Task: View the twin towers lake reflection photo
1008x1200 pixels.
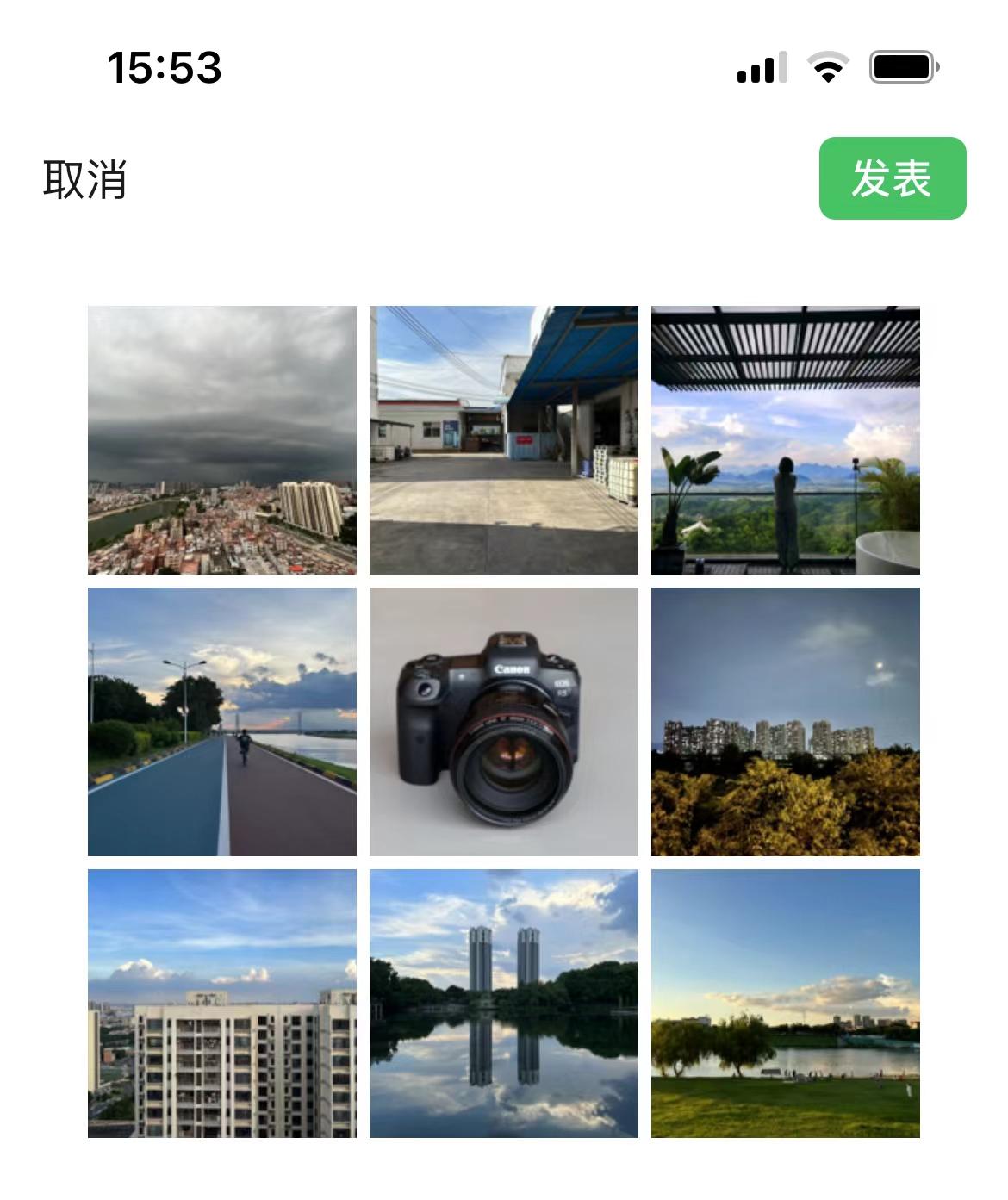Action: point(504,1004)
